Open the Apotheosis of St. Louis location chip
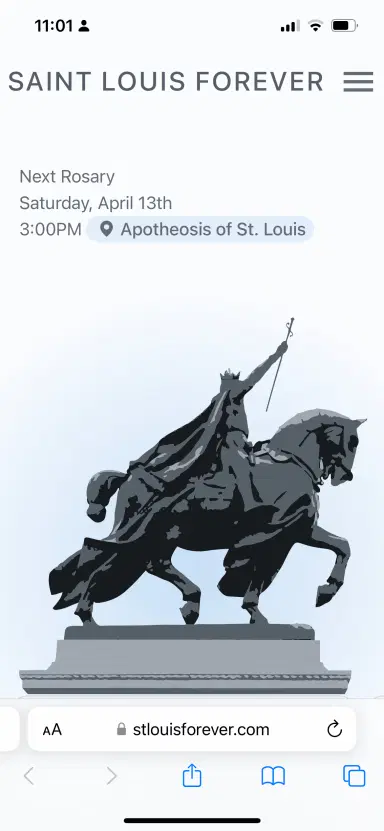The image size is (384, 831). (200, 229)
